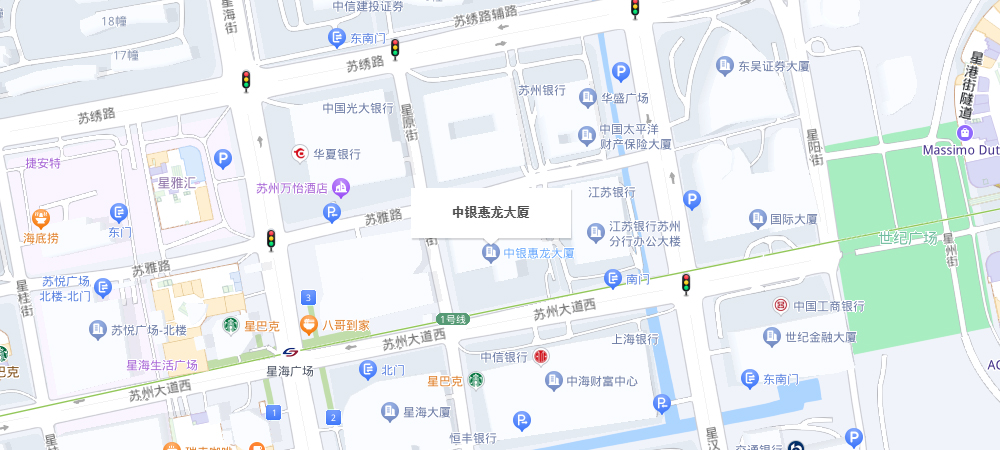Viewport: 1000px width, 450px height.
Task: Select the 华夏银行 map marker
Action: coord(299,153)
